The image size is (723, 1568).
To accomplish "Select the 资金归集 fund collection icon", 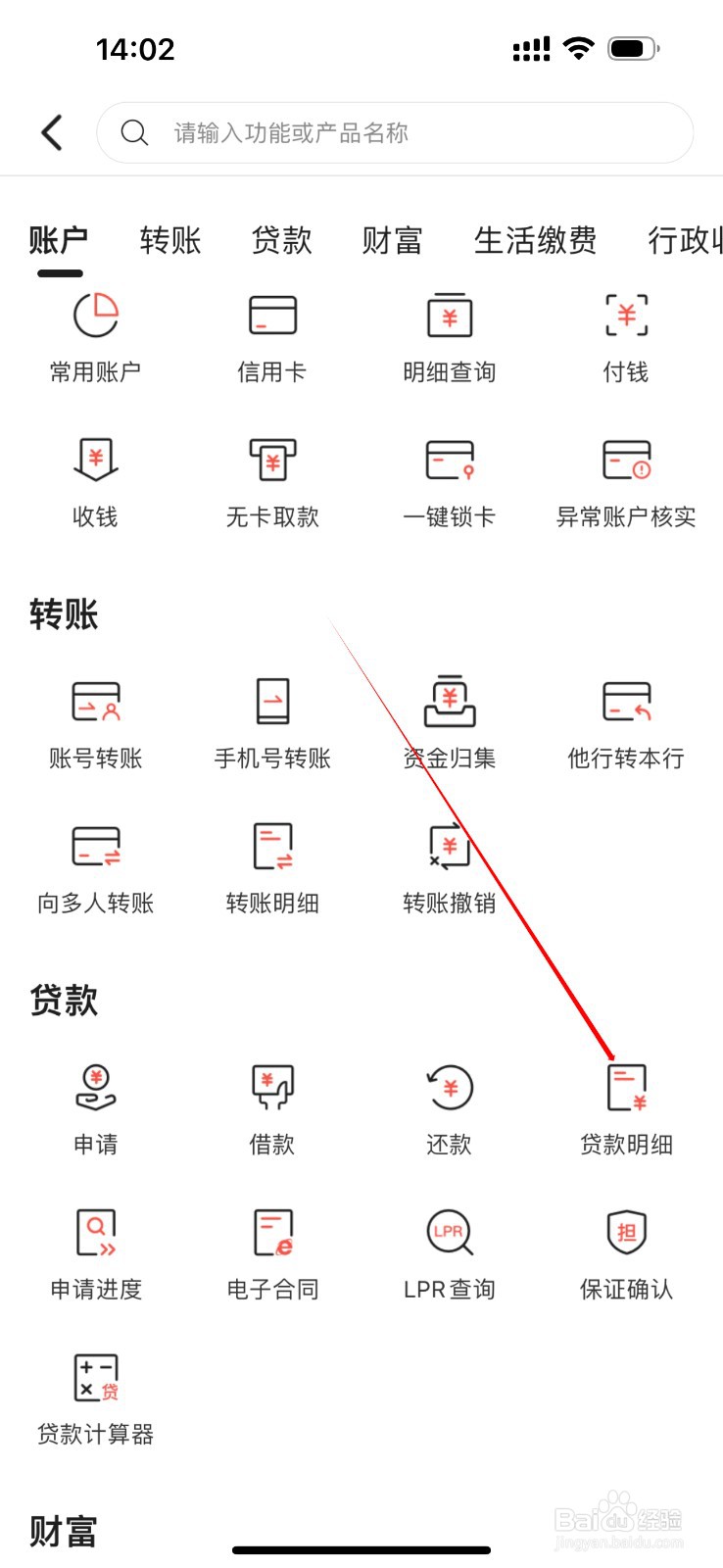I will pyautogui.click(x=449, y=702).
